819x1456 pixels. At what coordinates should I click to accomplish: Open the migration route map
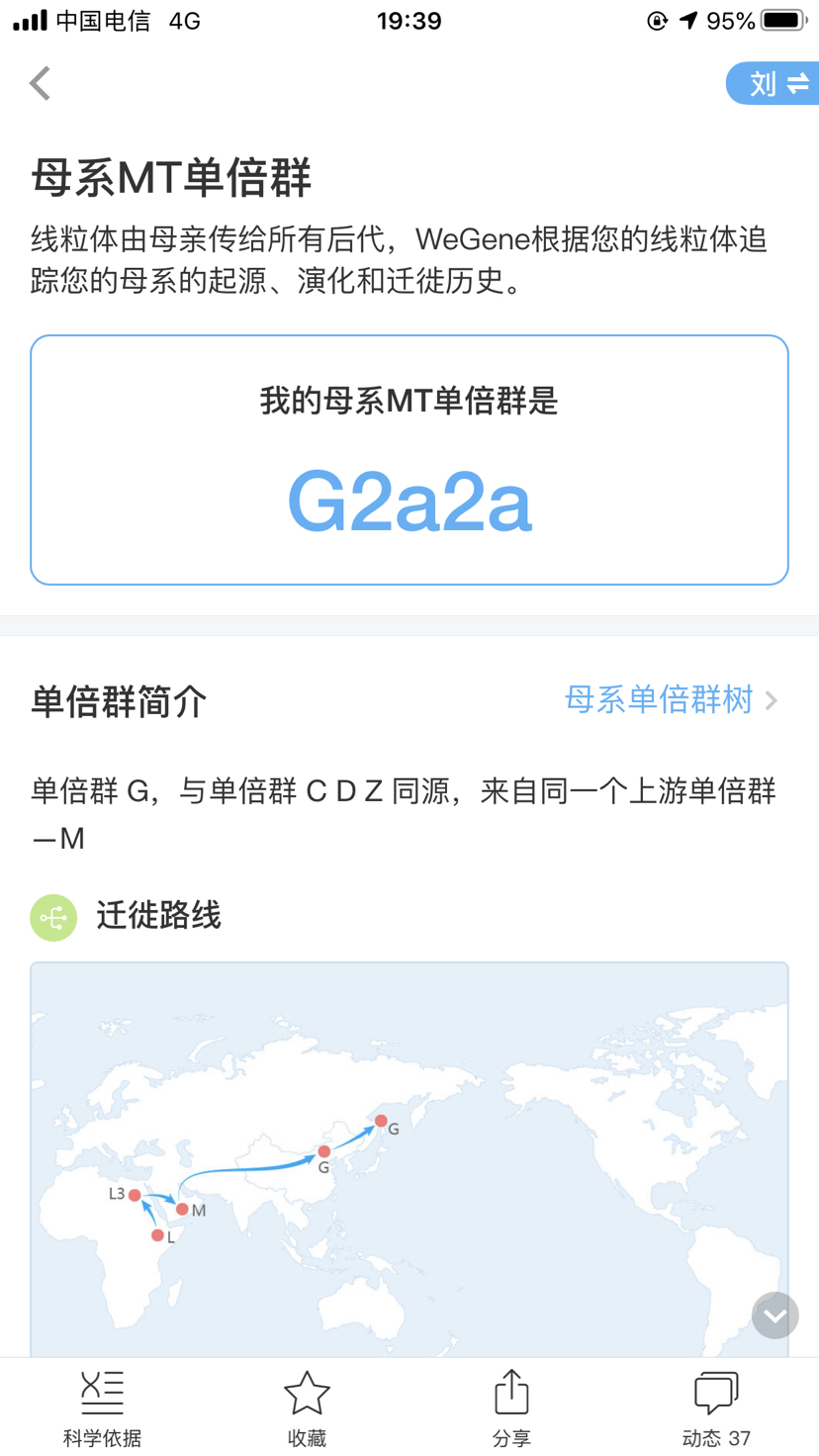(409, 1159)
